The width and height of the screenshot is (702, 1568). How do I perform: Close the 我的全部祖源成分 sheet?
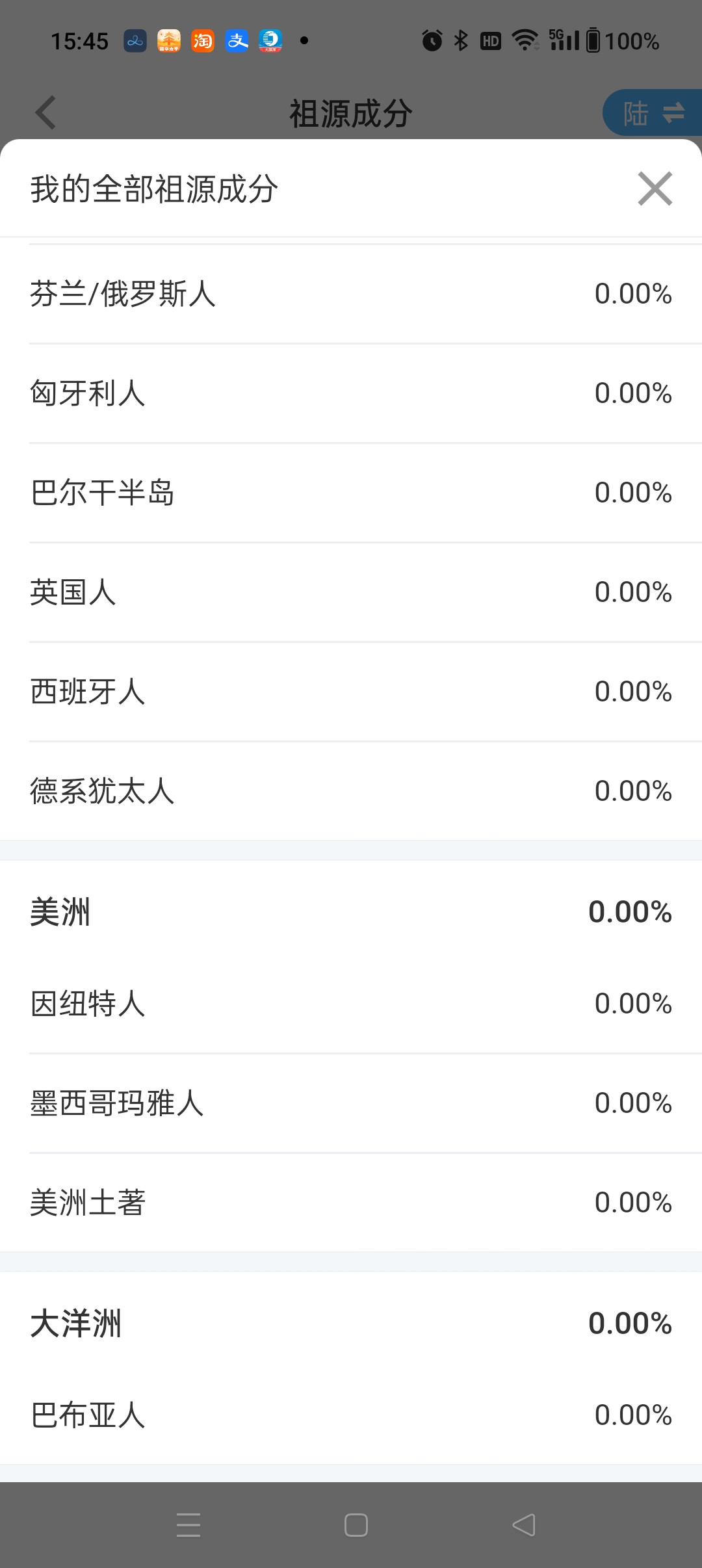pyautogui.click(x=655, y=189)
